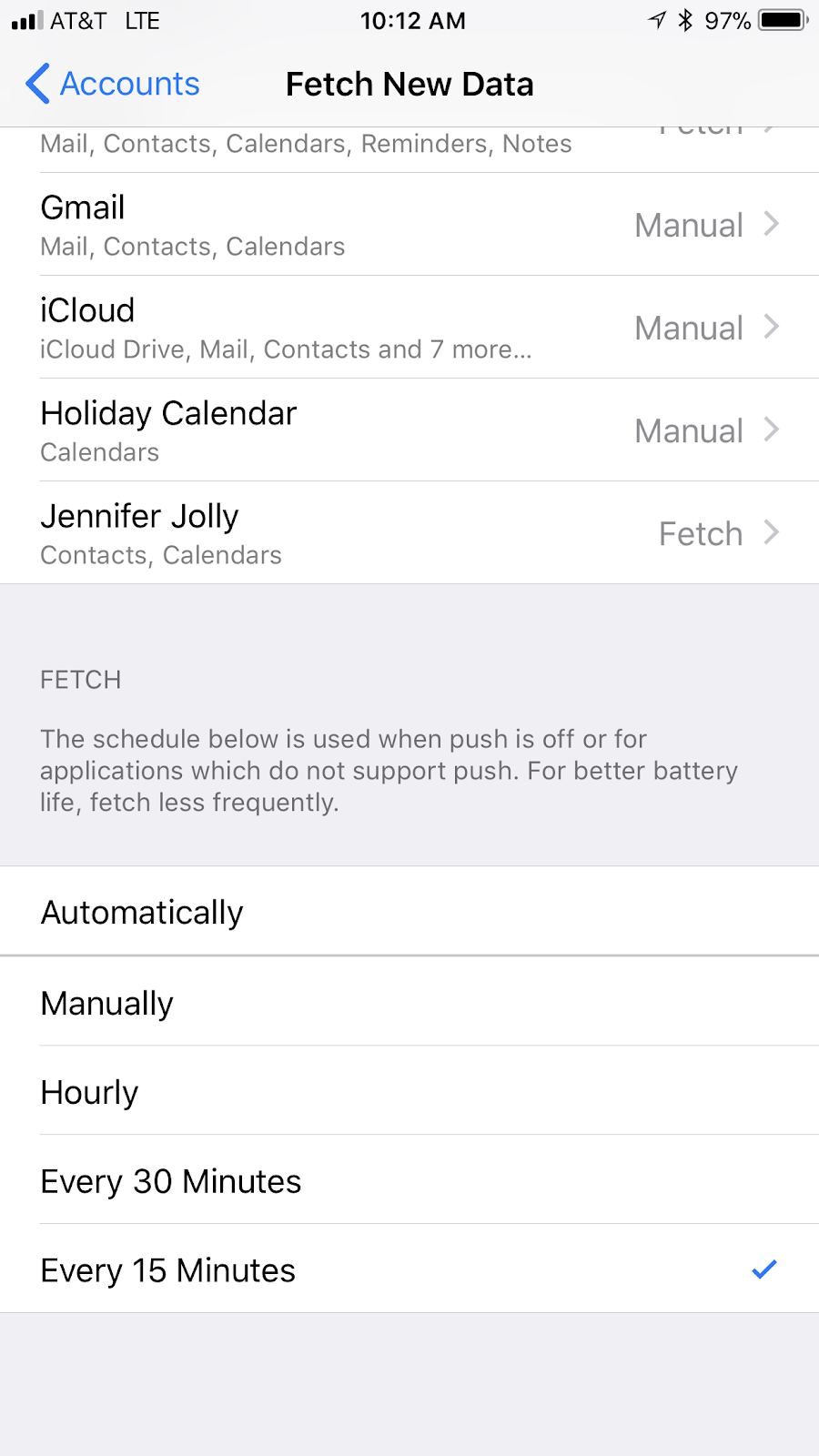Open iCloud fetch settings

(409, 328)
